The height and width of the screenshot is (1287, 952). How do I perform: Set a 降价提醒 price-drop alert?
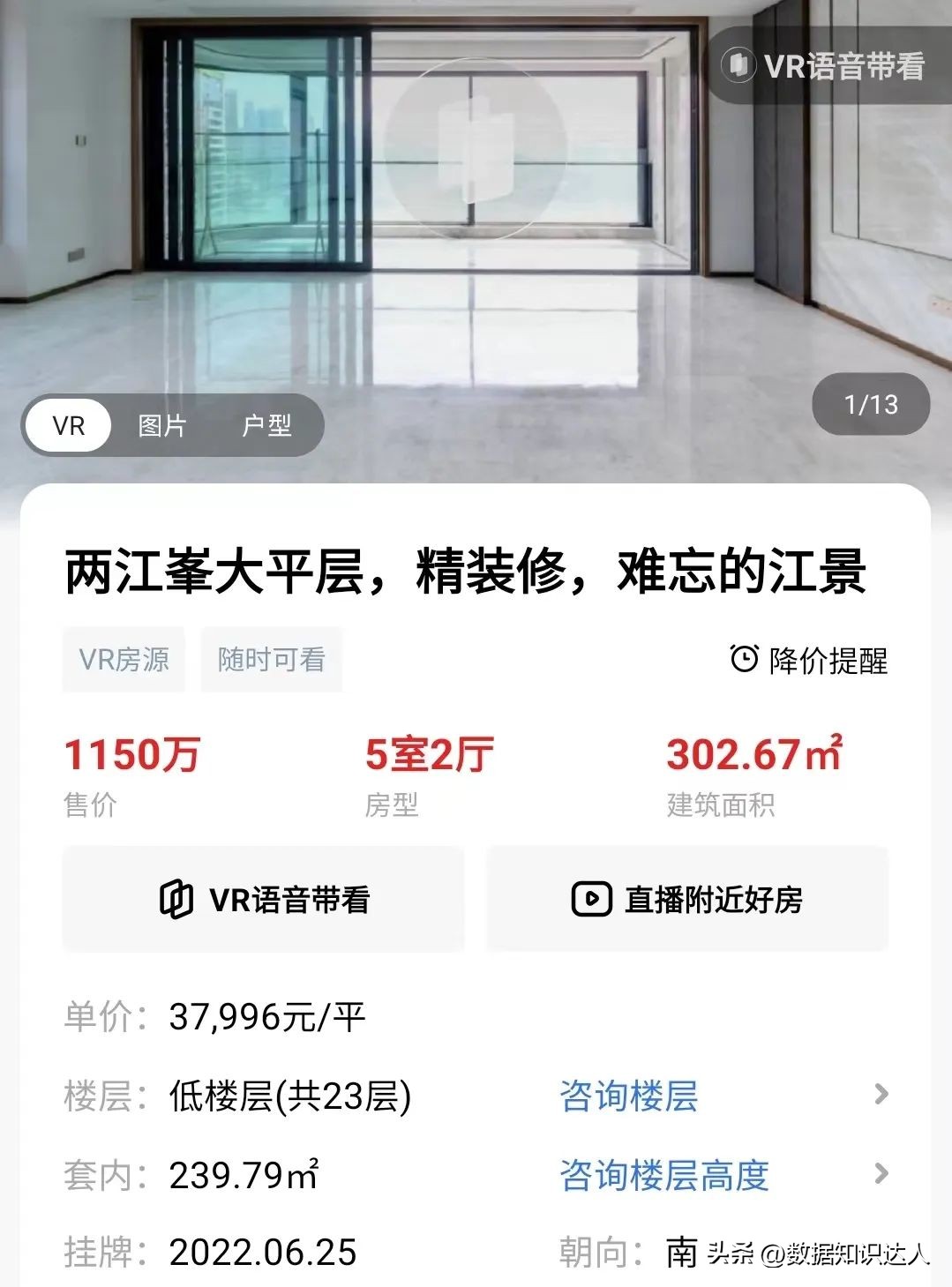click(812, 656)
